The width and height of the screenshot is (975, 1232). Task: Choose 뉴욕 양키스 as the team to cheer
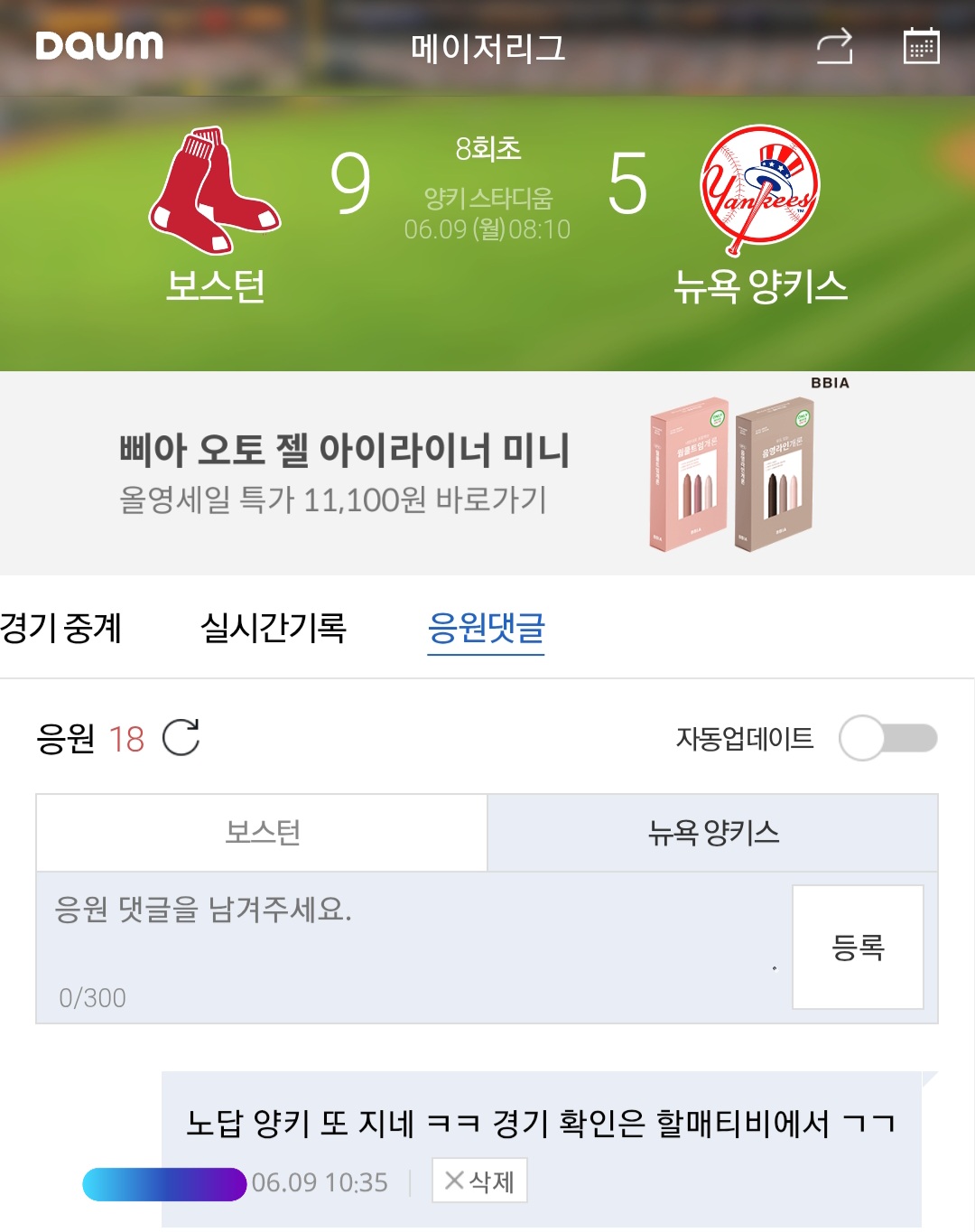click(713, 833)
